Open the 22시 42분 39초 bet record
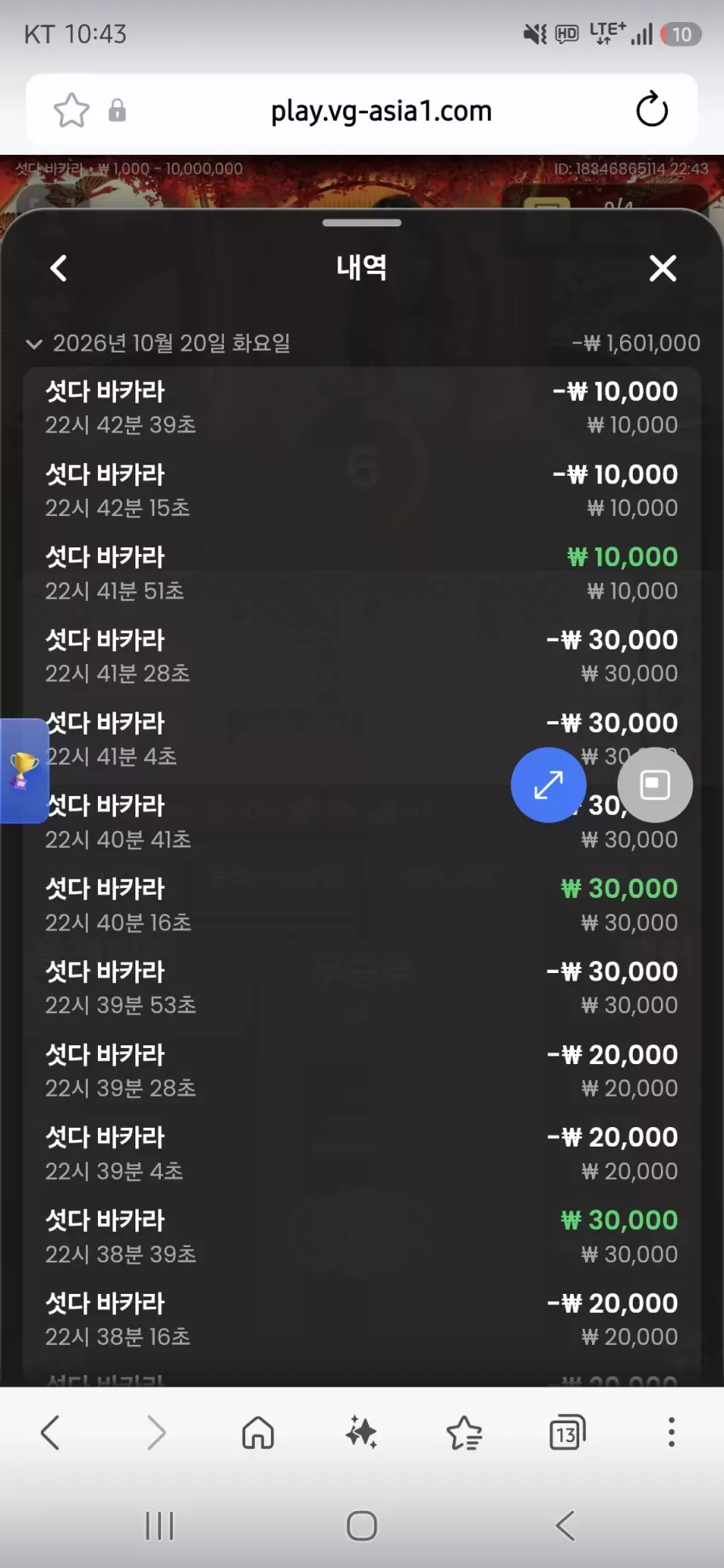This screenshot has height=1568, width=724. pyautogui.click(x=362, y=408)
